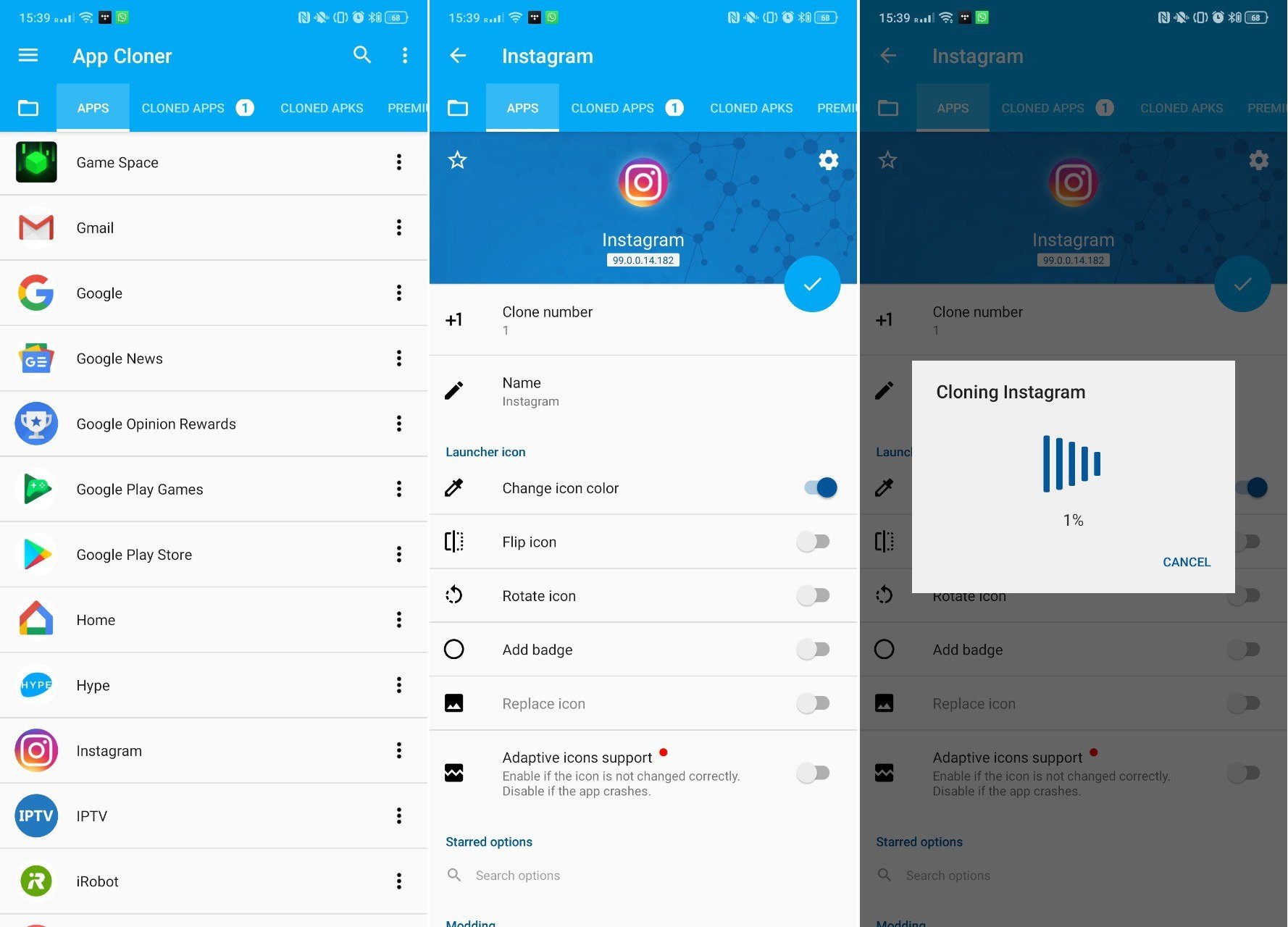This screenshot has width=1288, height=927.
Task: Cancel cloning Instagram
Action: pyautogui.click(x=1186, y=562)
